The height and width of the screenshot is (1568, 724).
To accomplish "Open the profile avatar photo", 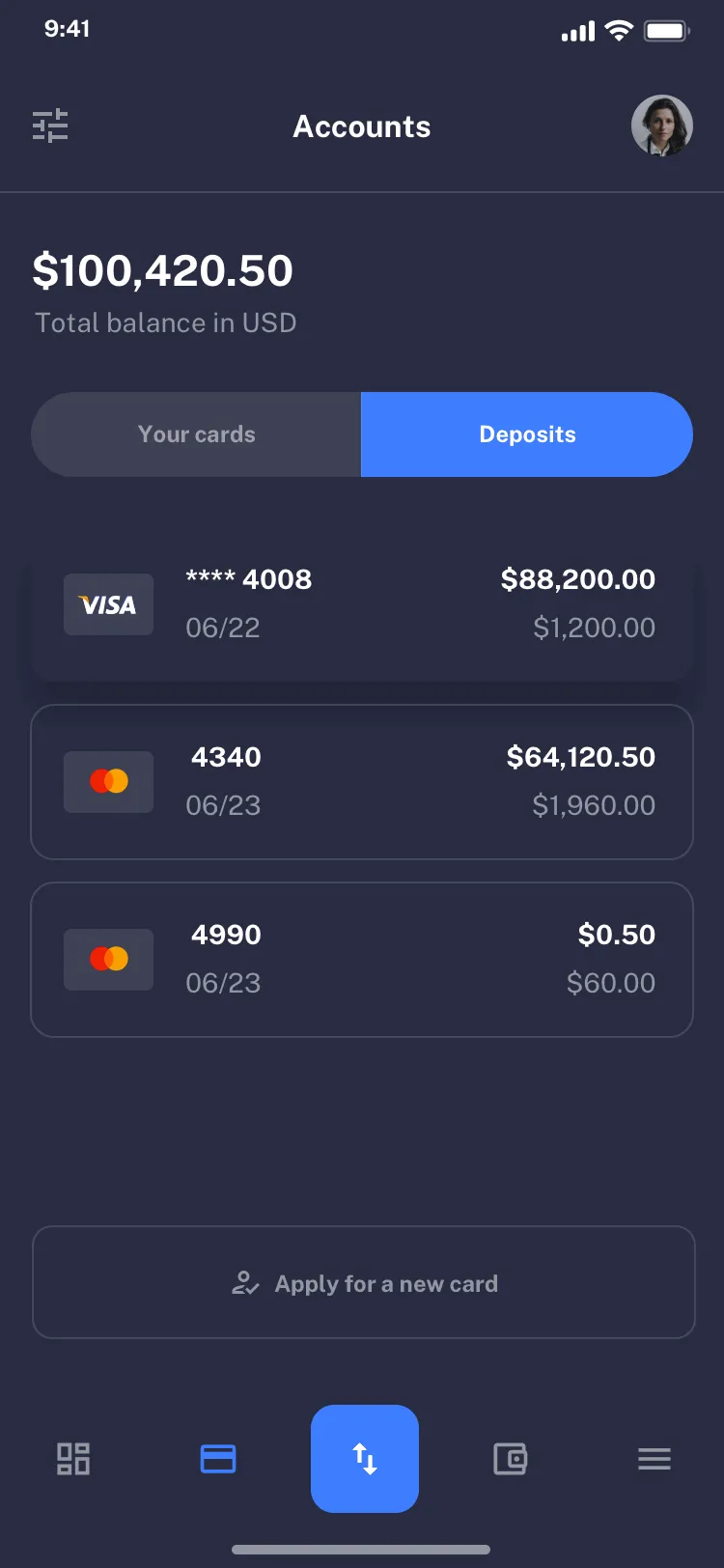I will coord(662,126).
